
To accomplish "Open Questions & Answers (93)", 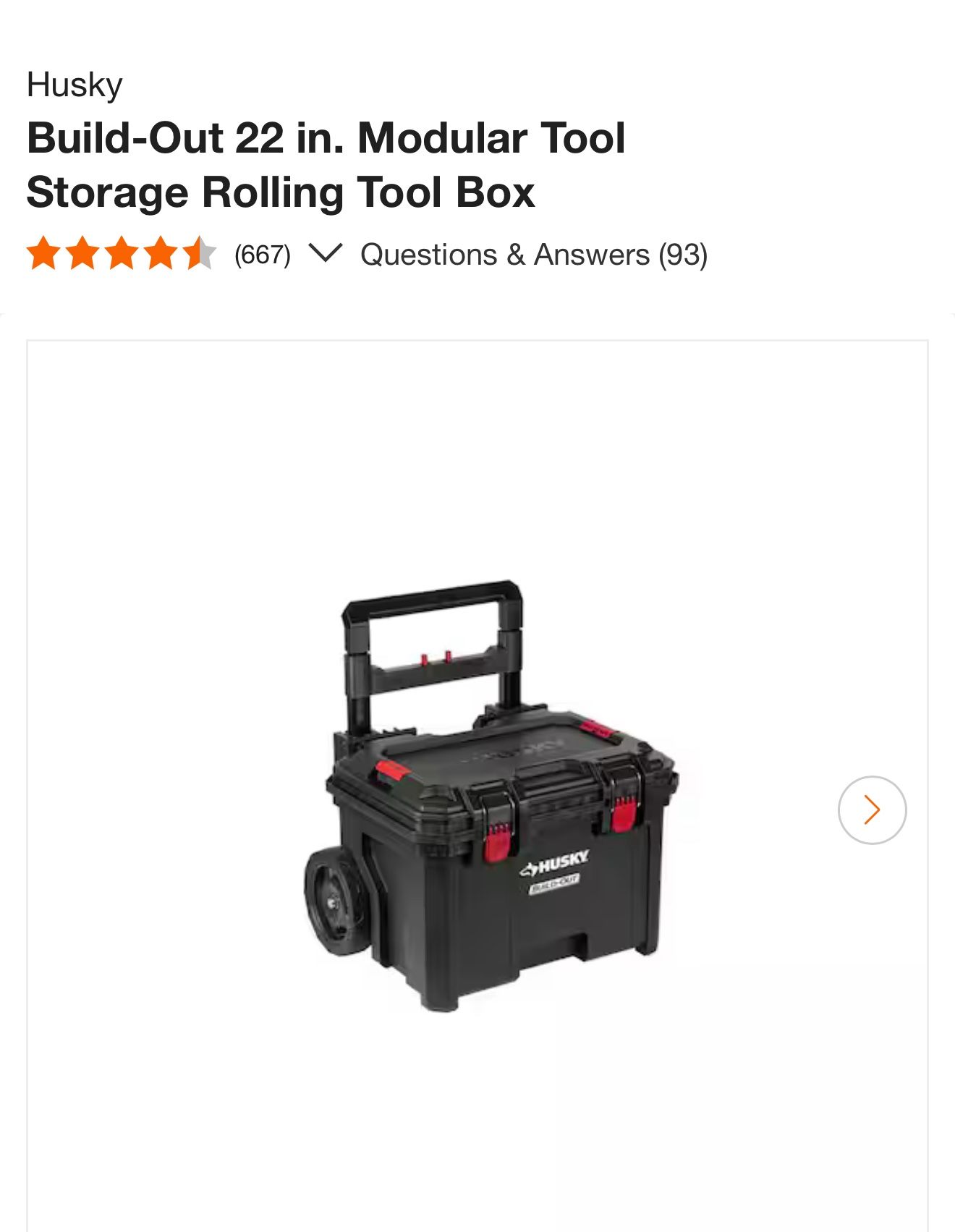I will pyautogui.click(x=534, y=255).
